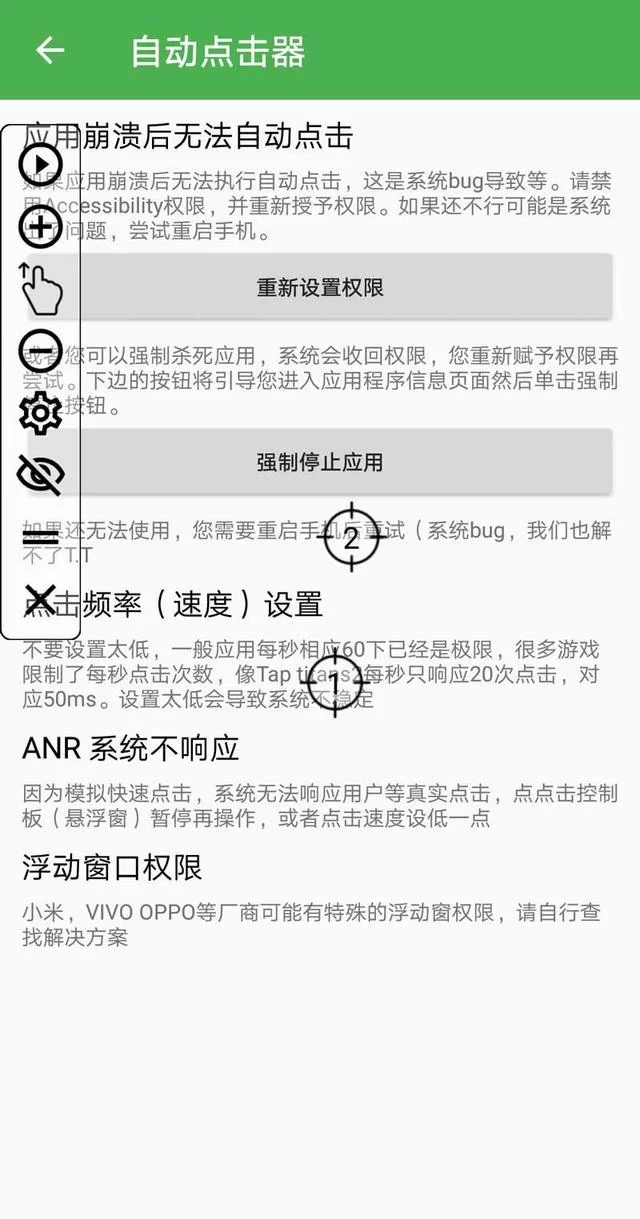
Task: Close the floating control panel
Action: (x=41, y=601)
